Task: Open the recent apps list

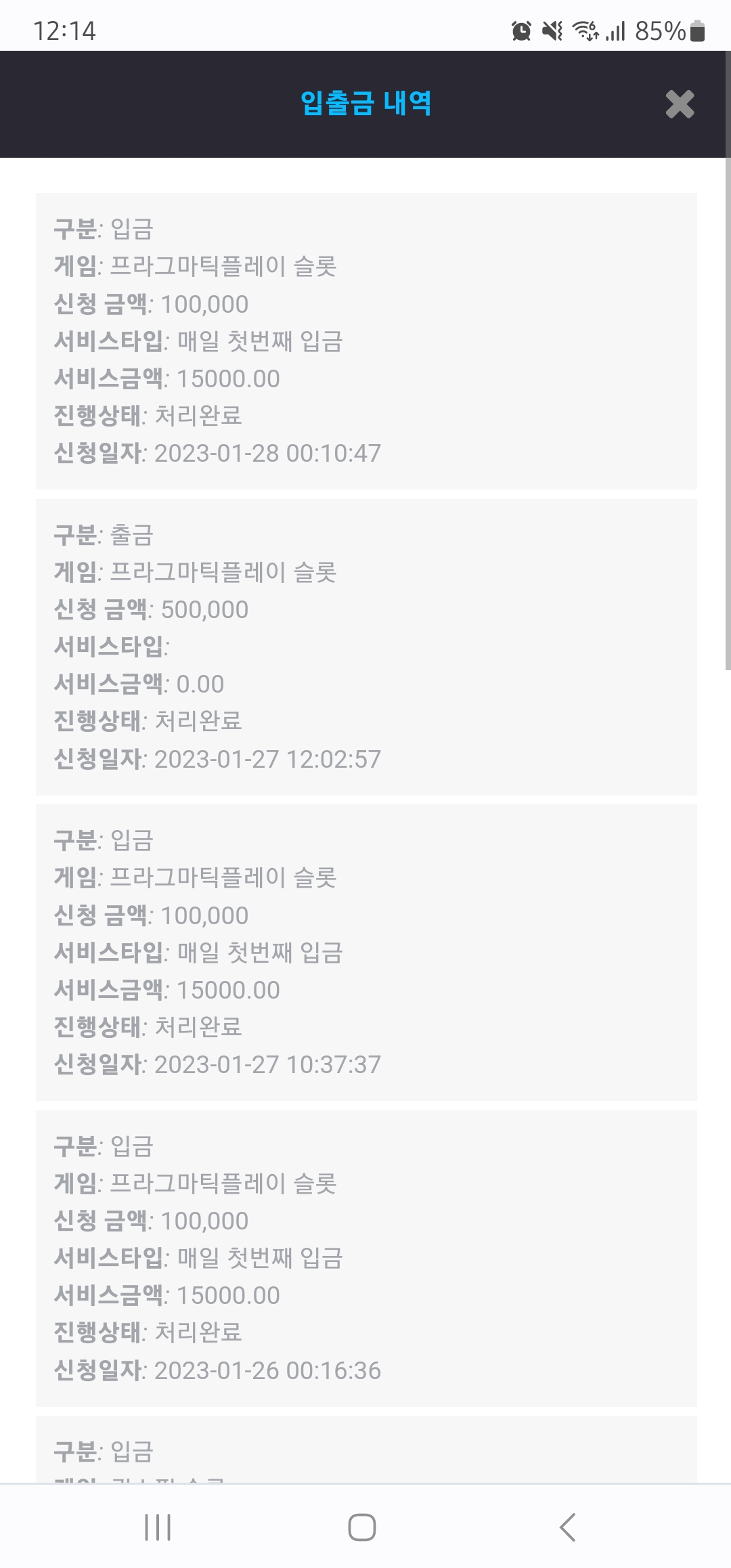Action: tap(158, 1527)
